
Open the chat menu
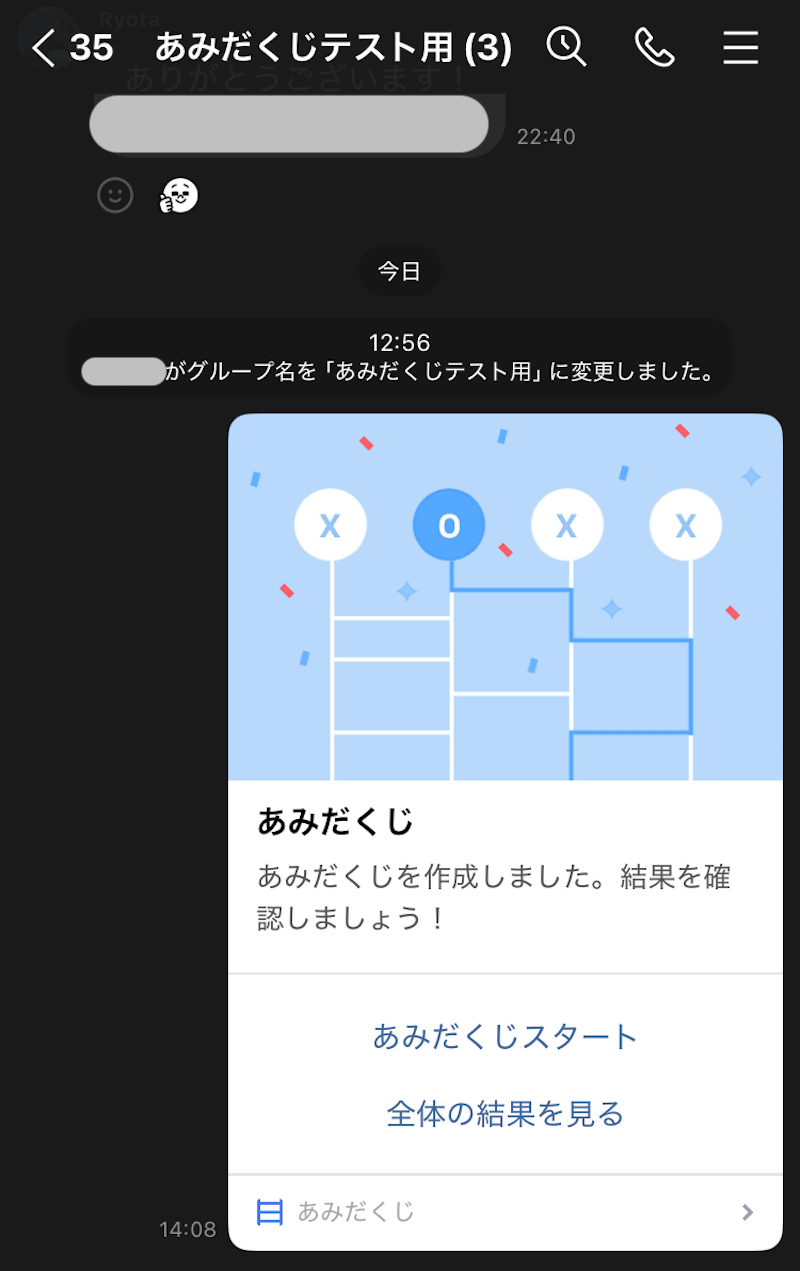coord(740,47)
